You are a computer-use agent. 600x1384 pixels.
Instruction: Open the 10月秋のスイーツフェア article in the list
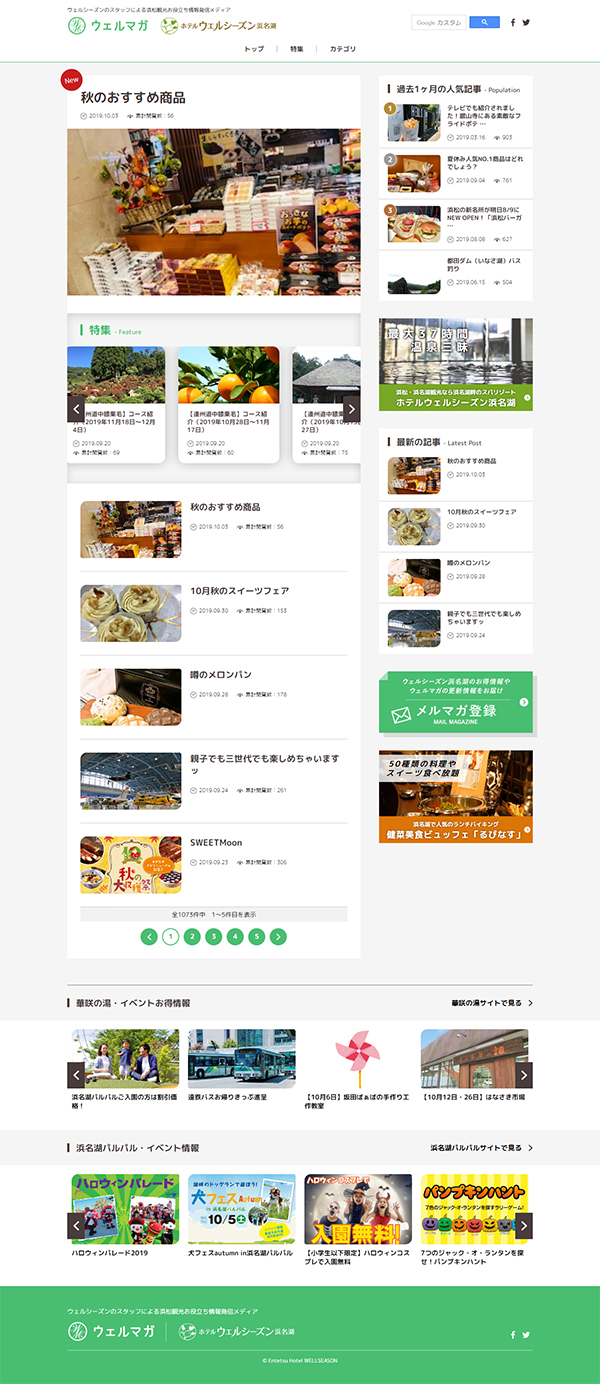point(240,591)
